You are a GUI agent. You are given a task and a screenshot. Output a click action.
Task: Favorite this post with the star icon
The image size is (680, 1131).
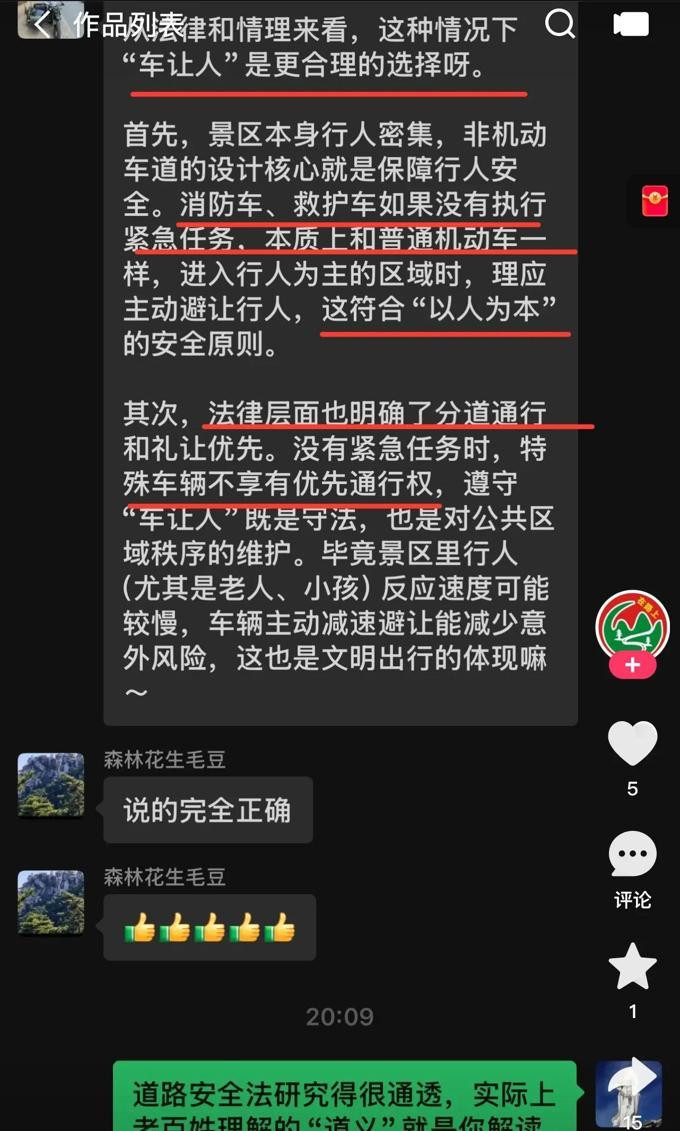point(632,967)
